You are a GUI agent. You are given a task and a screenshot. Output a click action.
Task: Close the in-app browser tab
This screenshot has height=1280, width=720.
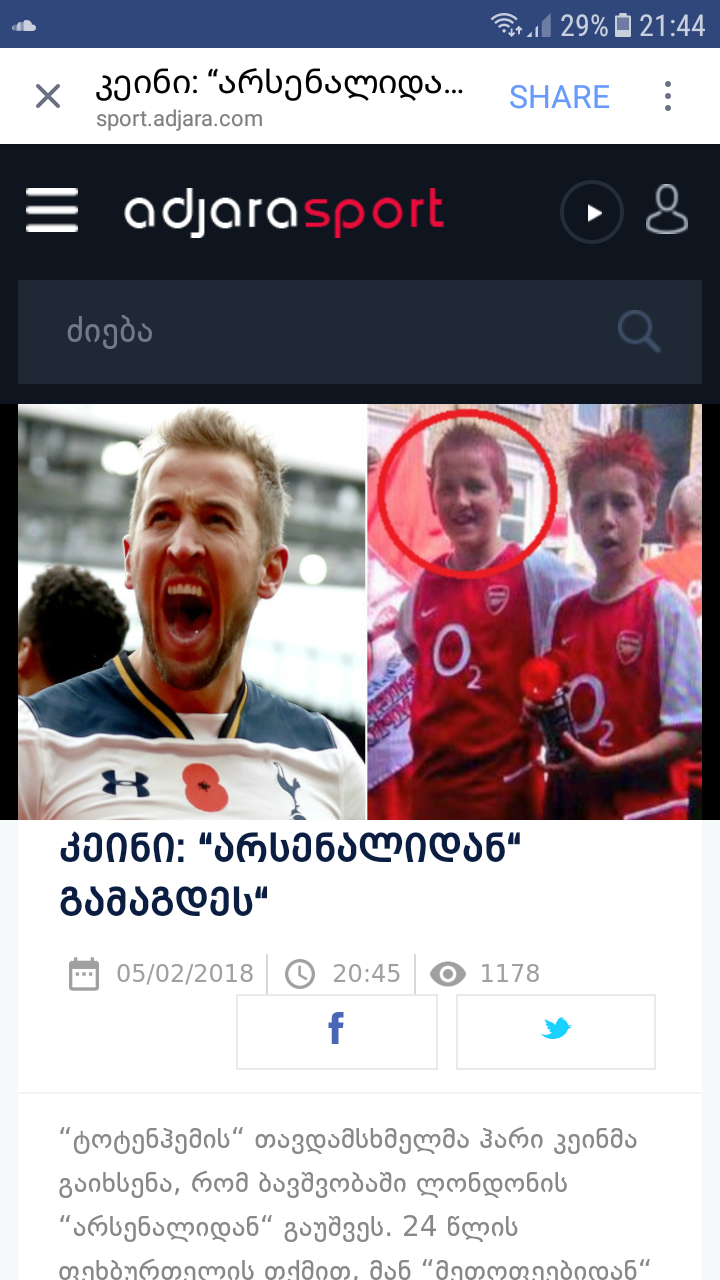(x=48, y=96)
